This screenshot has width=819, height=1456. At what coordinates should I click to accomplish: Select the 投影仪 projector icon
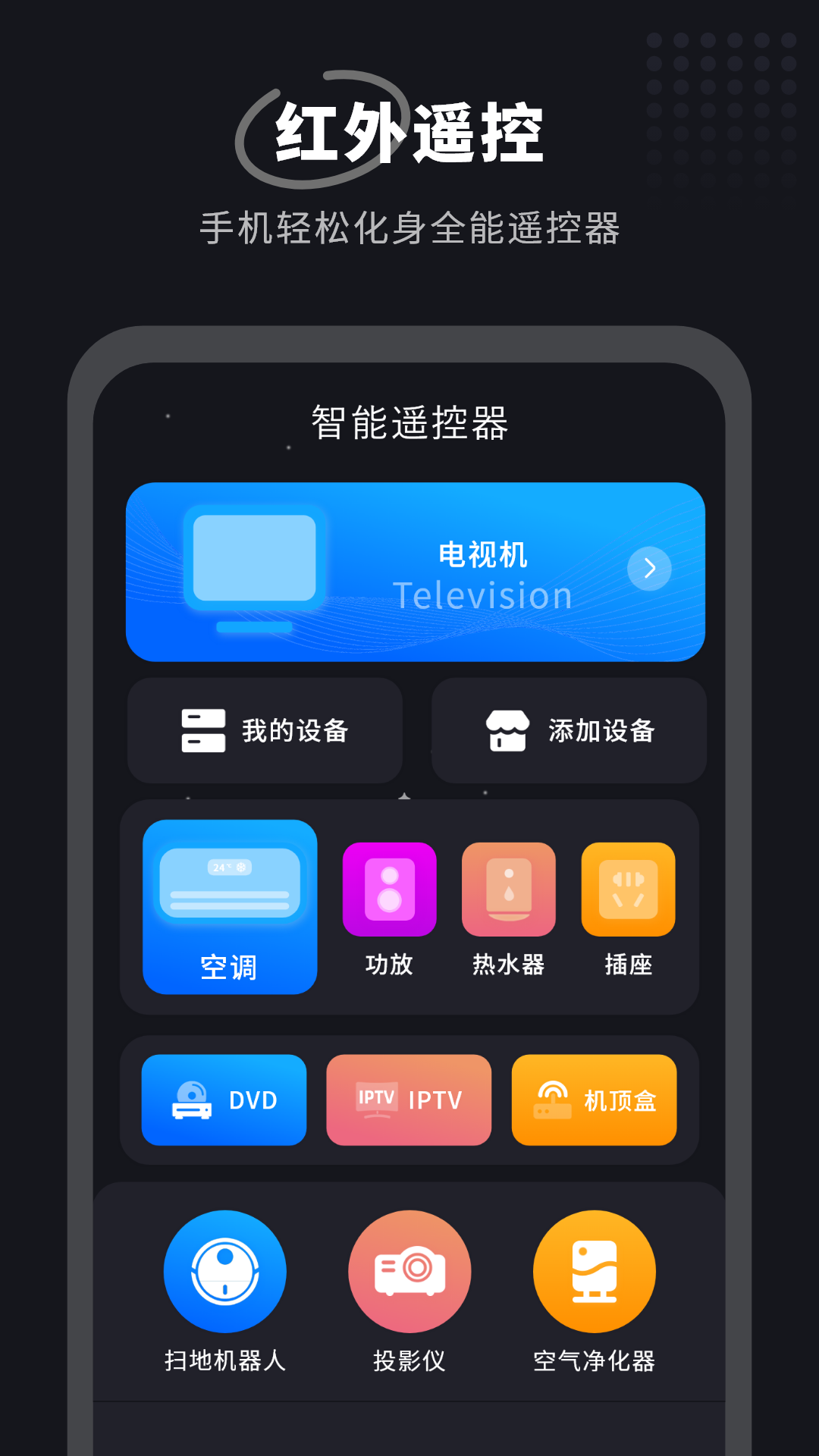(x=409, y=1272)
